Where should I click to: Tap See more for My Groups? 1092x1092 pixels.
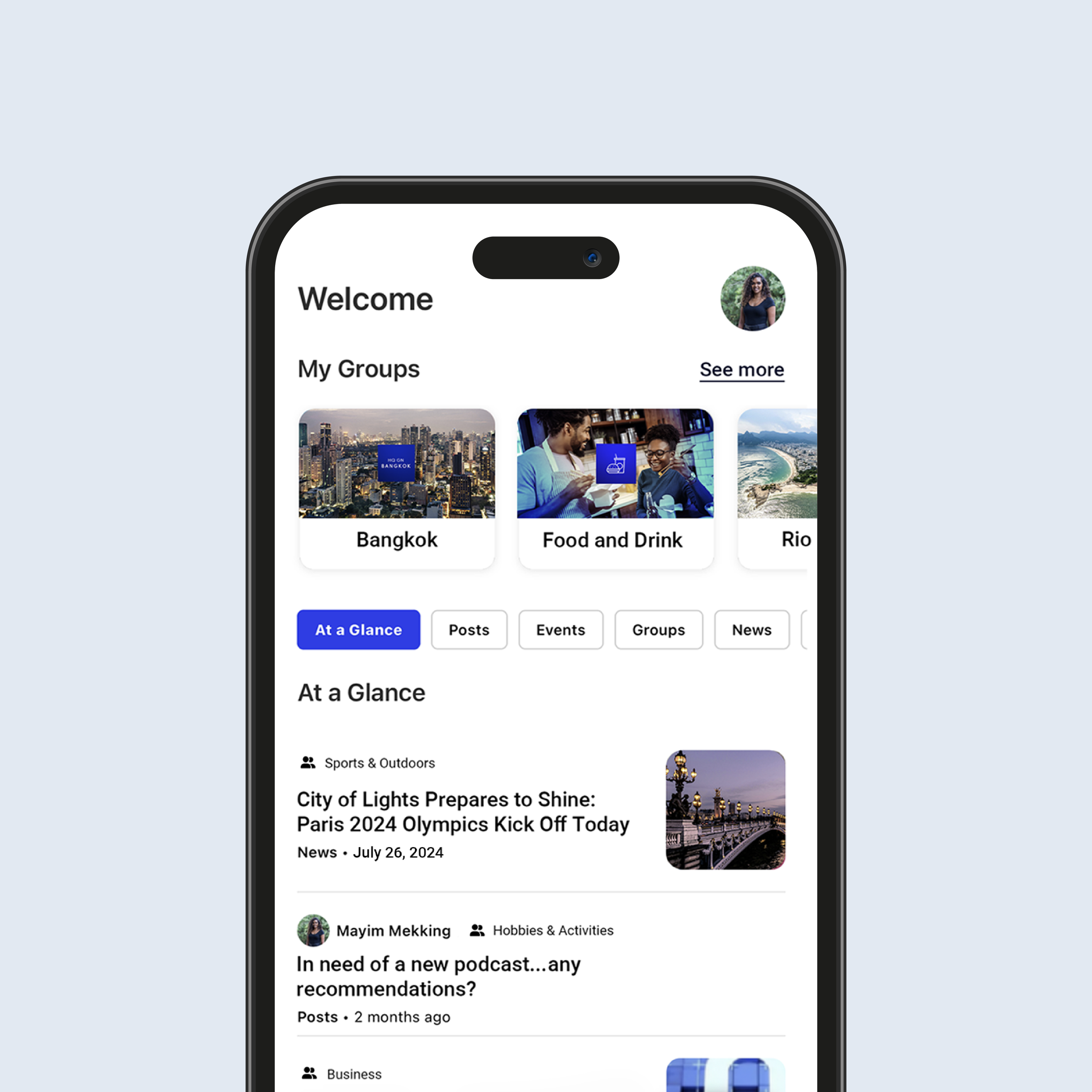742,370
